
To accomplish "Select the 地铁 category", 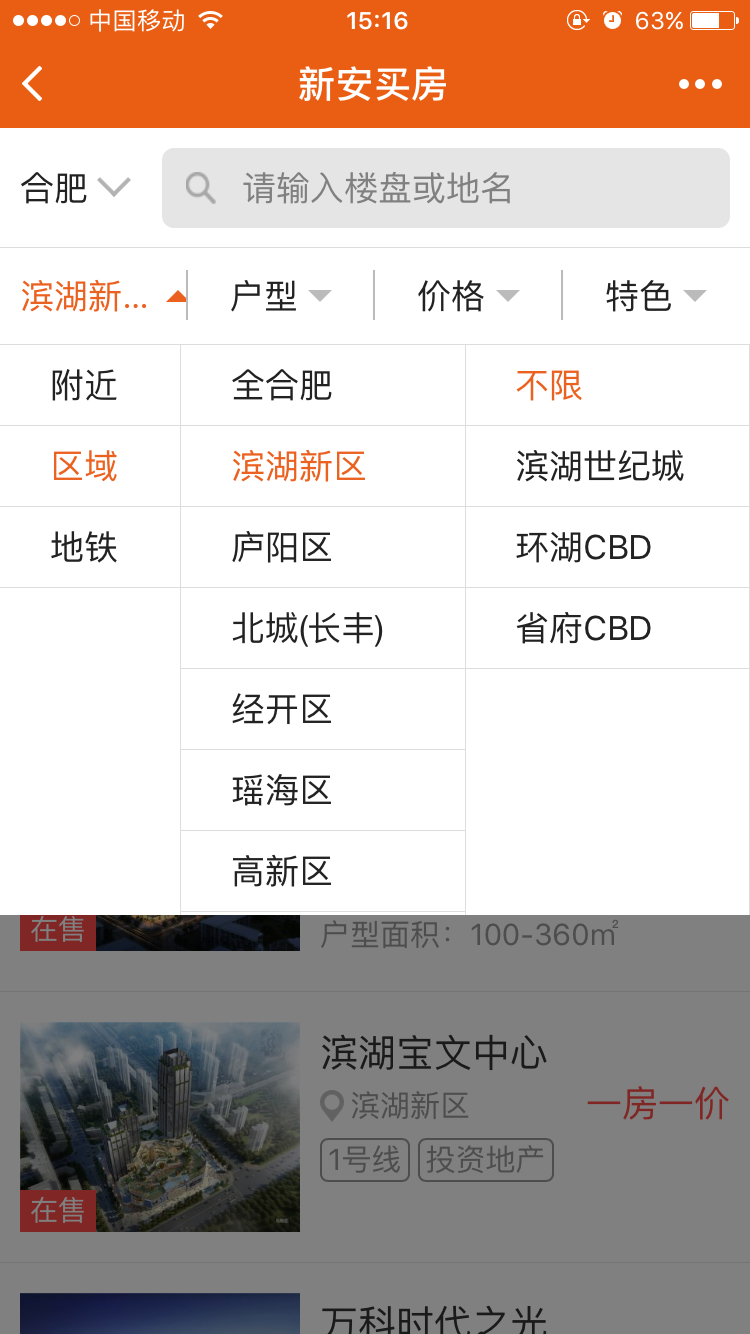I will pos(85,548).
